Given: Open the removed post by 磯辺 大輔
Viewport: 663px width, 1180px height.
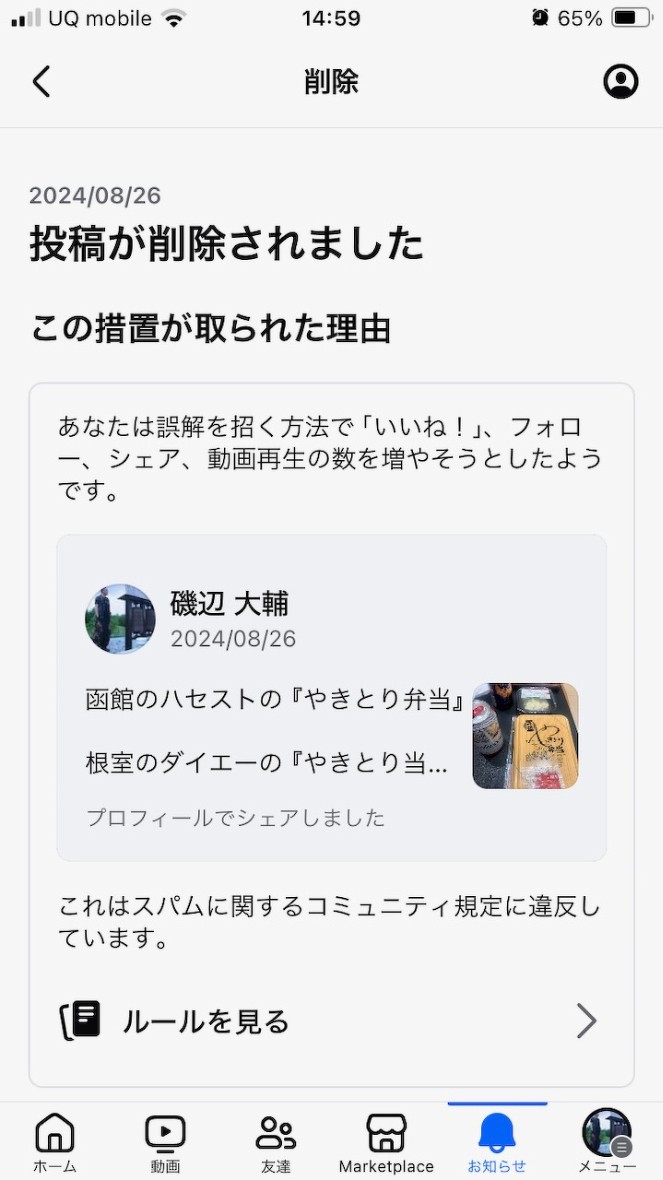Looking at the screenshot, I should pos(331,697).
